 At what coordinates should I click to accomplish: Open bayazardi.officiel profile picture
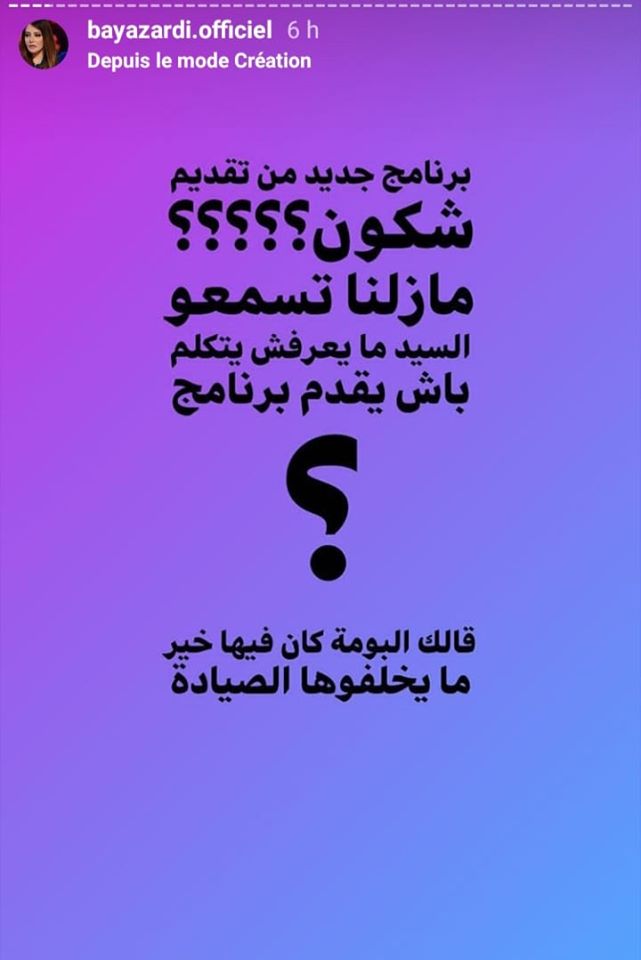point(44,44)
